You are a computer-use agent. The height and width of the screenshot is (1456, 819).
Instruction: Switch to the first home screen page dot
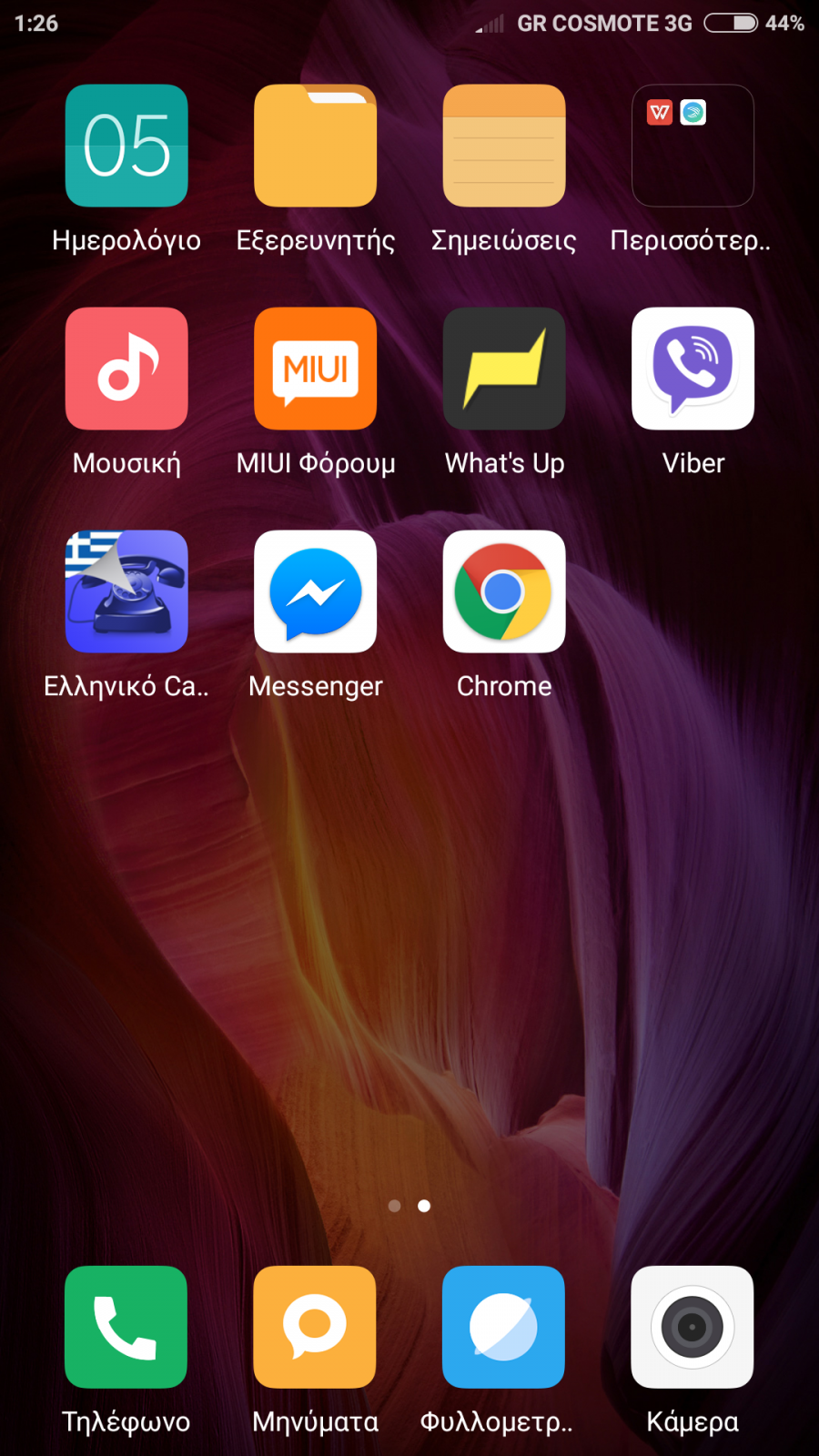coord(394,1206)
